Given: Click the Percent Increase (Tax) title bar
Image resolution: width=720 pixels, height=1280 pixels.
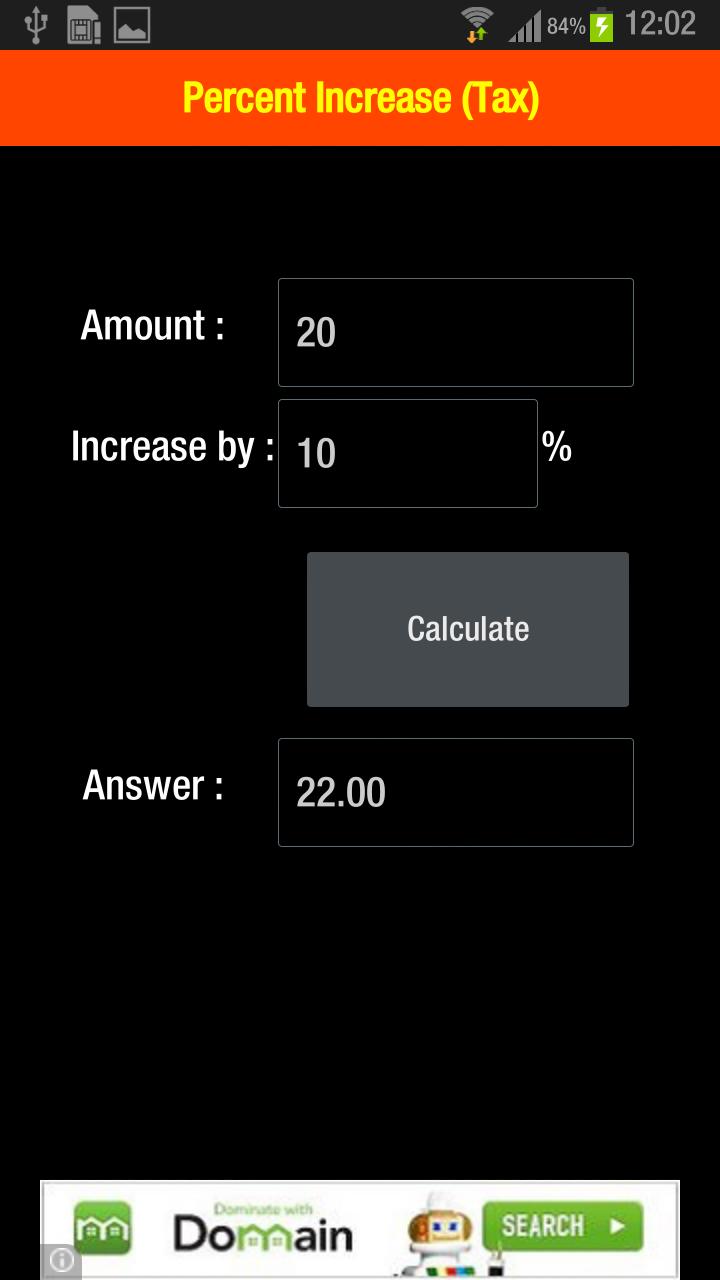Looking at the screenshot, I should 360,97.
